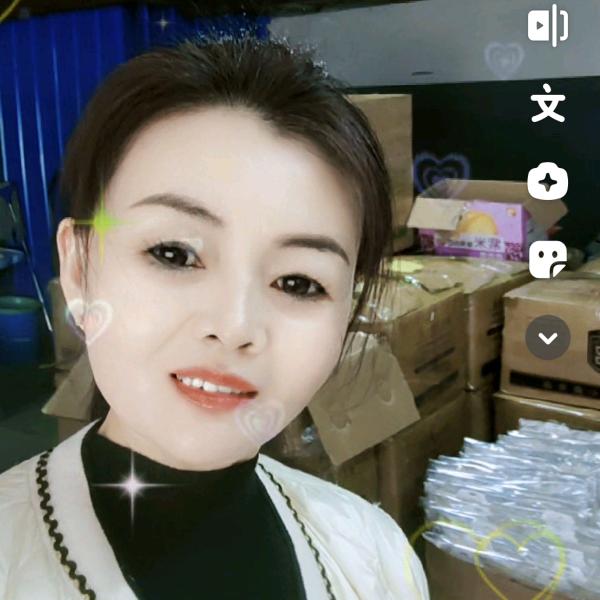This screenshot has height=600, width=600.
Task: Open the video clip trim tool
Action: (x=547, y=26)
